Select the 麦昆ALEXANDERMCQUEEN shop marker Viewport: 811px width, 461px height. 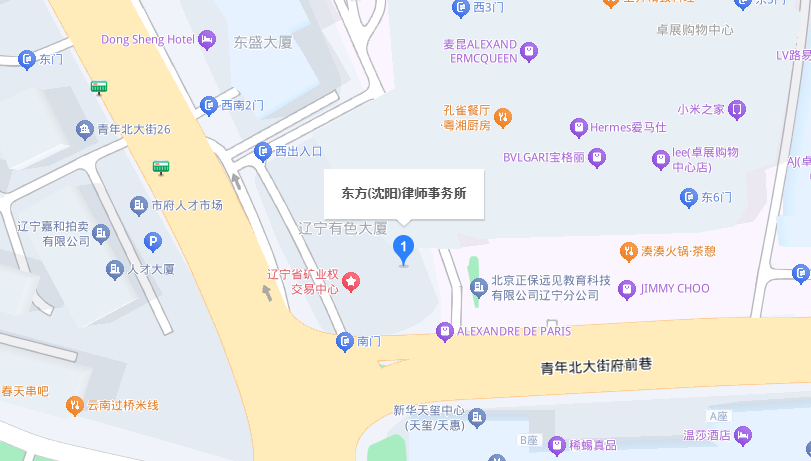tap(529, 50)
